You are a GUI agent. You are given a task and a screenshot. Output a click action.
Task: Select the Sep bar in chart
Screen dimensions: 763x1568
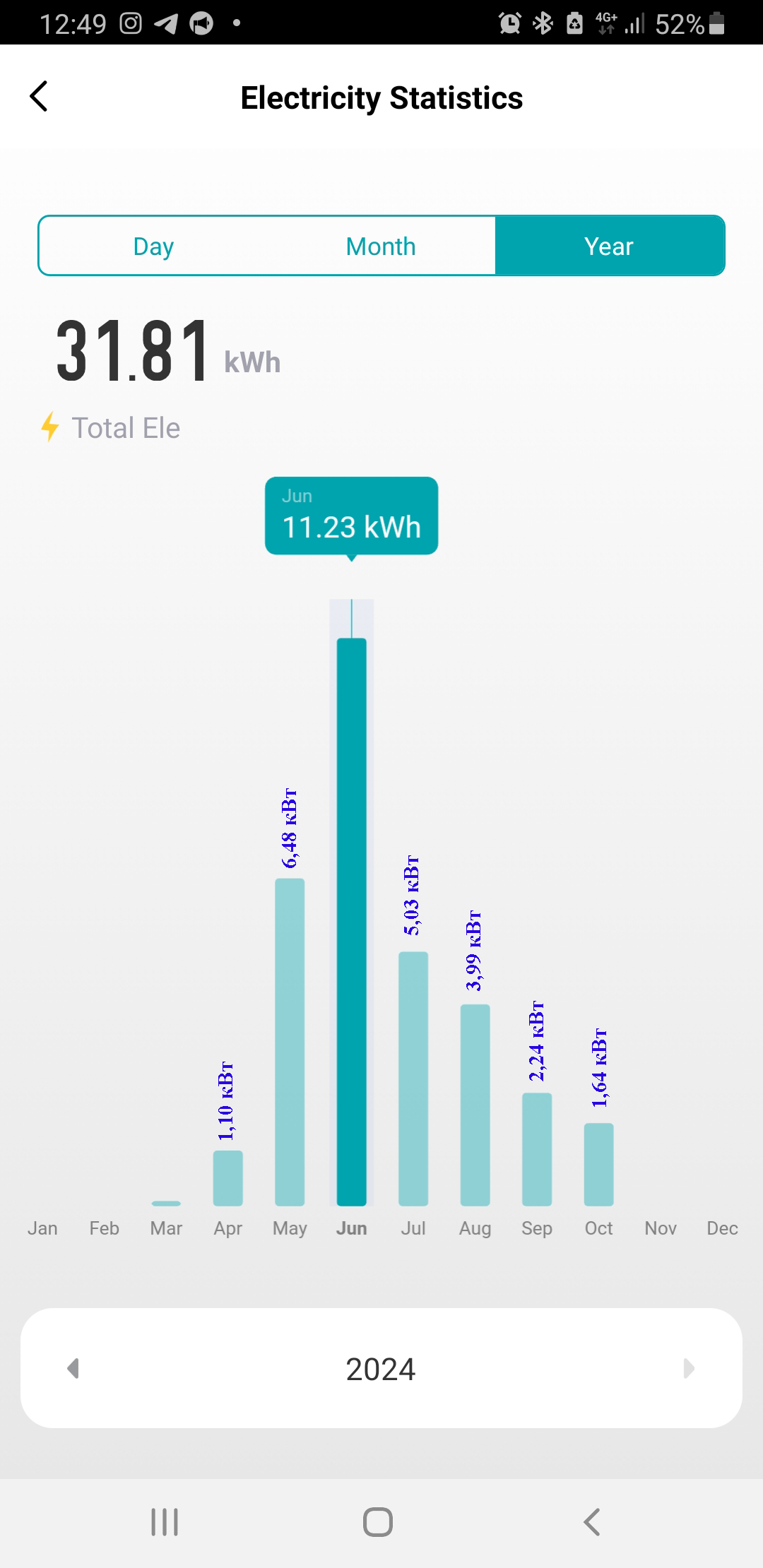(537, 1149)
